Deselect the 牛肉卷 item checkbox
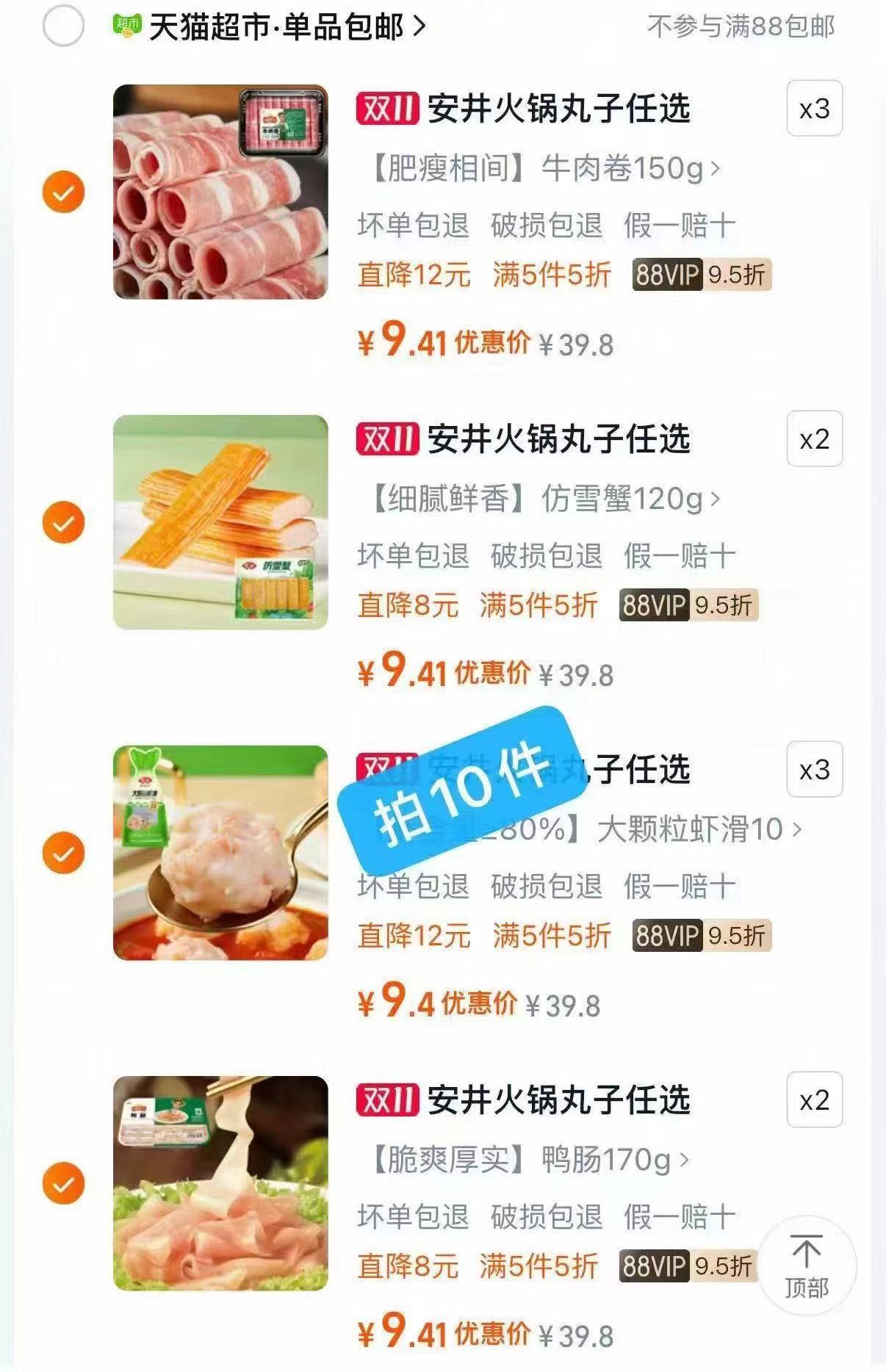Image resolution: width=886 pixels, height=1372 pixels. click(65, 190)
